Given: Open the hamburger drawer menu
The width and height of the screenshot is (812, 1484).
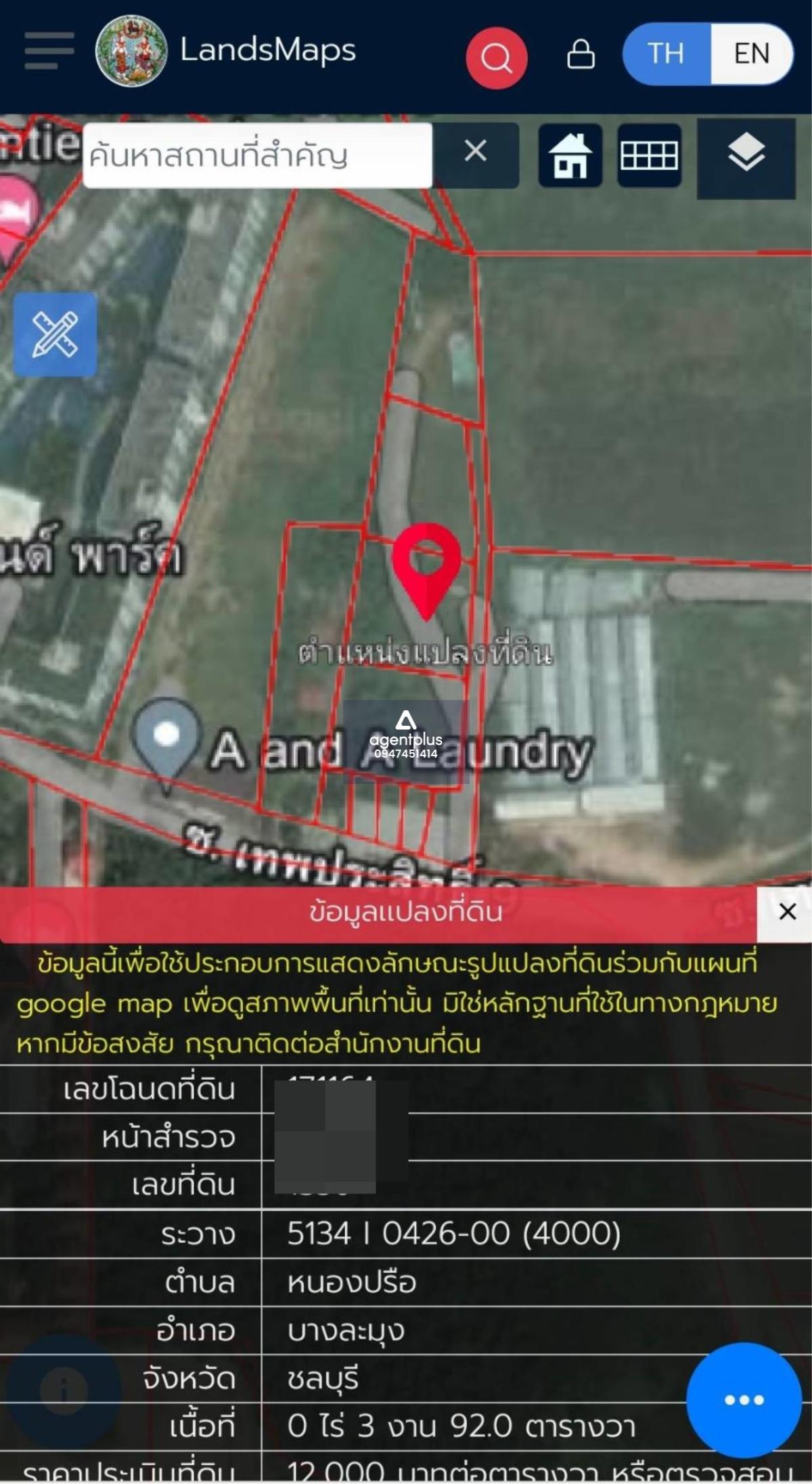Looking at the screenshot, I should [x=49, y=51].
